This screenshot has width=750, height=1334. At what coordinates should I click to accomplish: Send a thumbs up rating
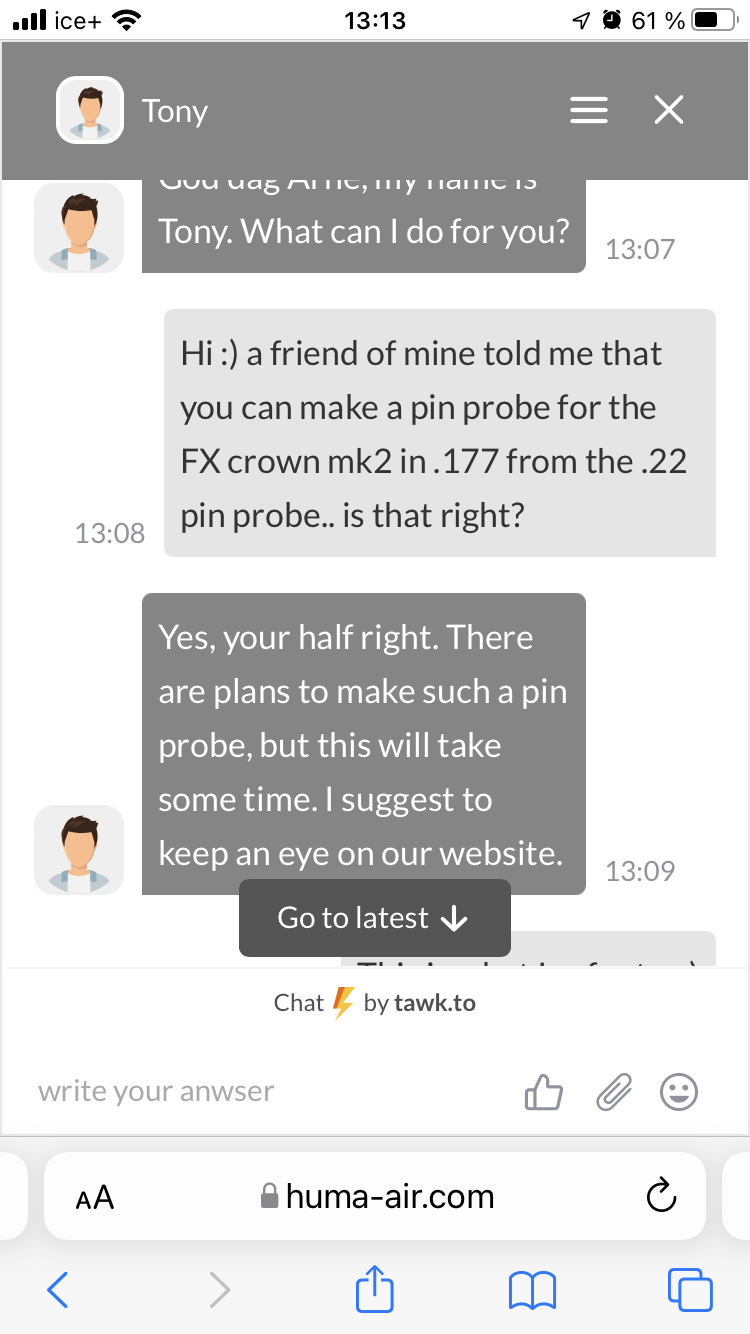coord(544,1092)
